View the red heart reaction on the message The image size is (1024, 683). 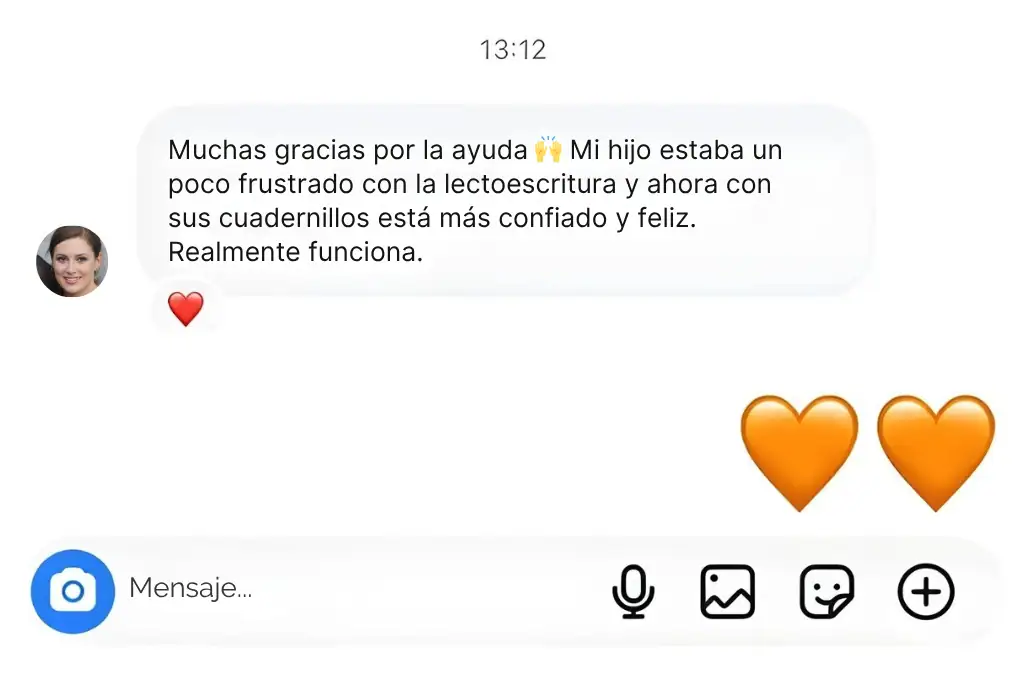click(x=185, y=309)
